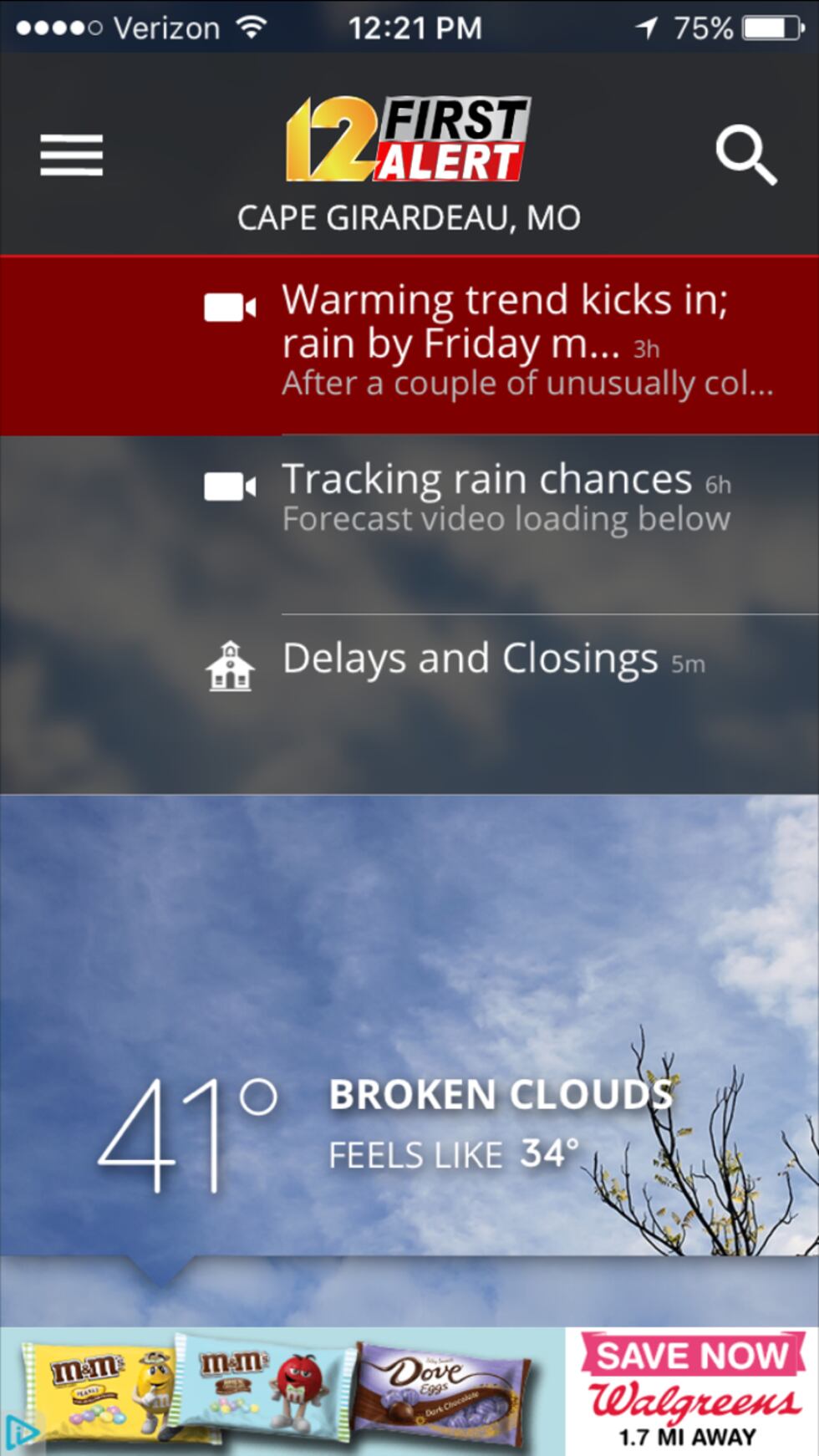The height and width of the screenshot is (1456, 819).
Task: Tap the 12 First Alert logo
Action: click(x=409, y=138)
